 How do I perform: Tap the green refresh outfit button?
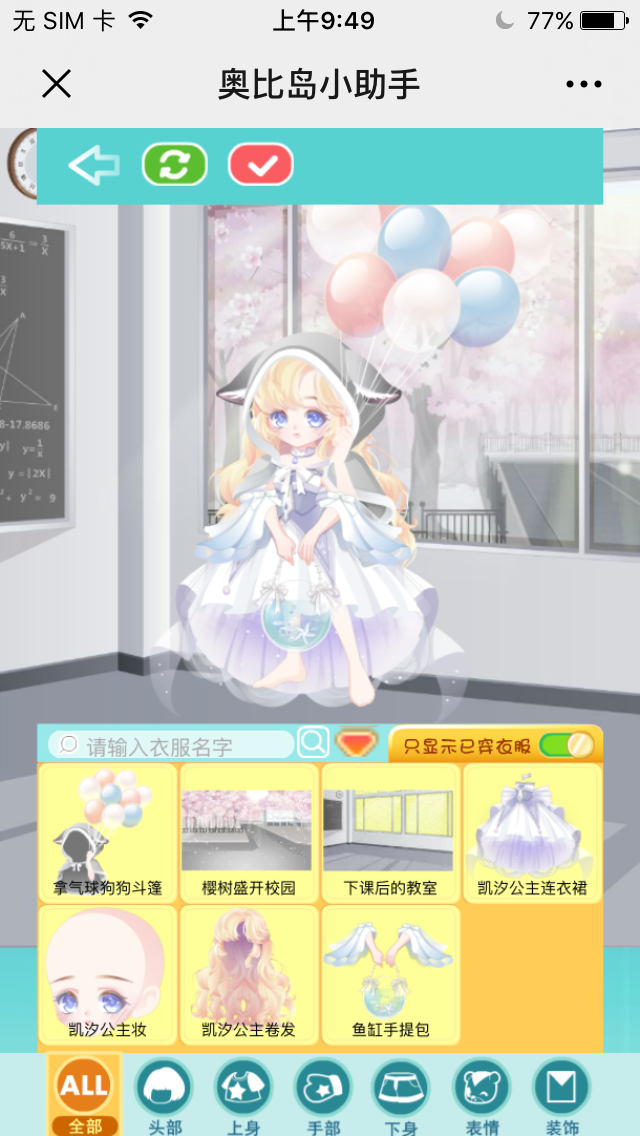tap(174, 165)
